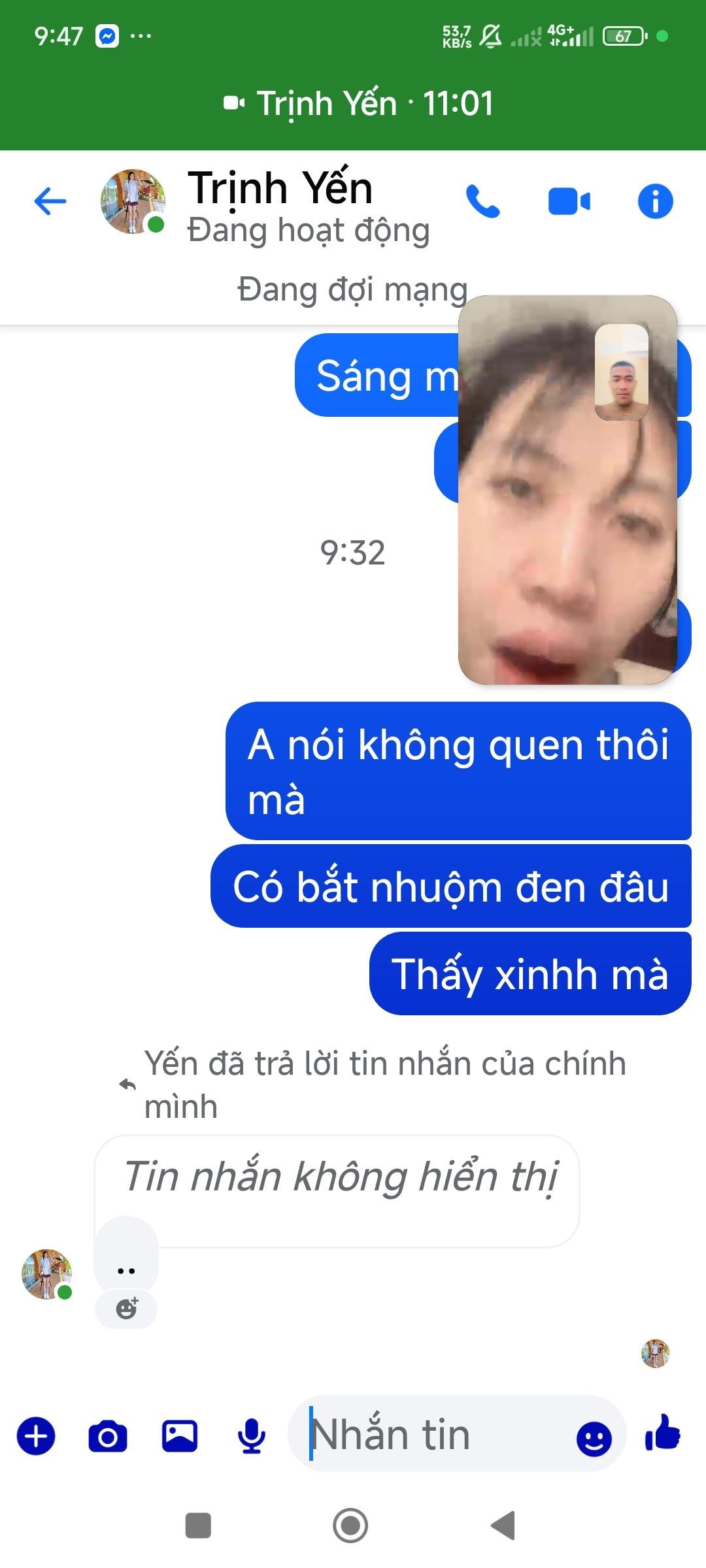Start a video call with Trịnh Yến
The height and width of the screenshot is (1568, 706).
click(569, 201)
